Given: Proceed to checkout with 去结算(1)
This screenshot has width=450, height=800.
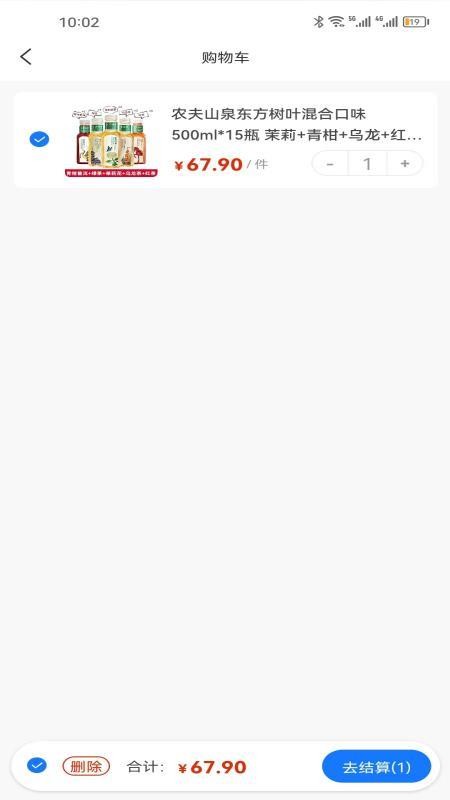Looking at the screenshot, I should pos(377,766).
